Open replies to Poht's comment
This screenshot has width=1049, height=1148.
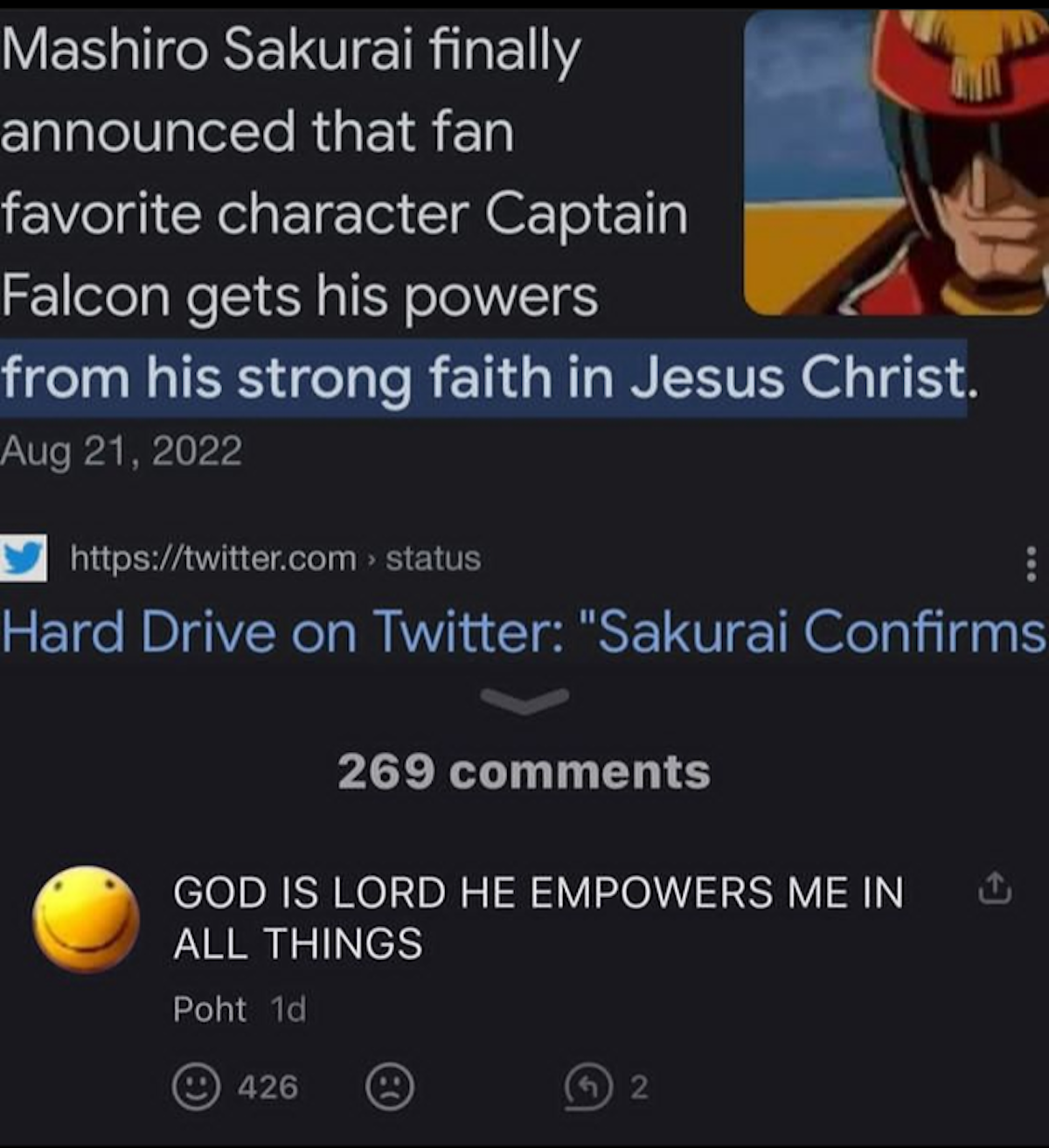pos(588,1088)
